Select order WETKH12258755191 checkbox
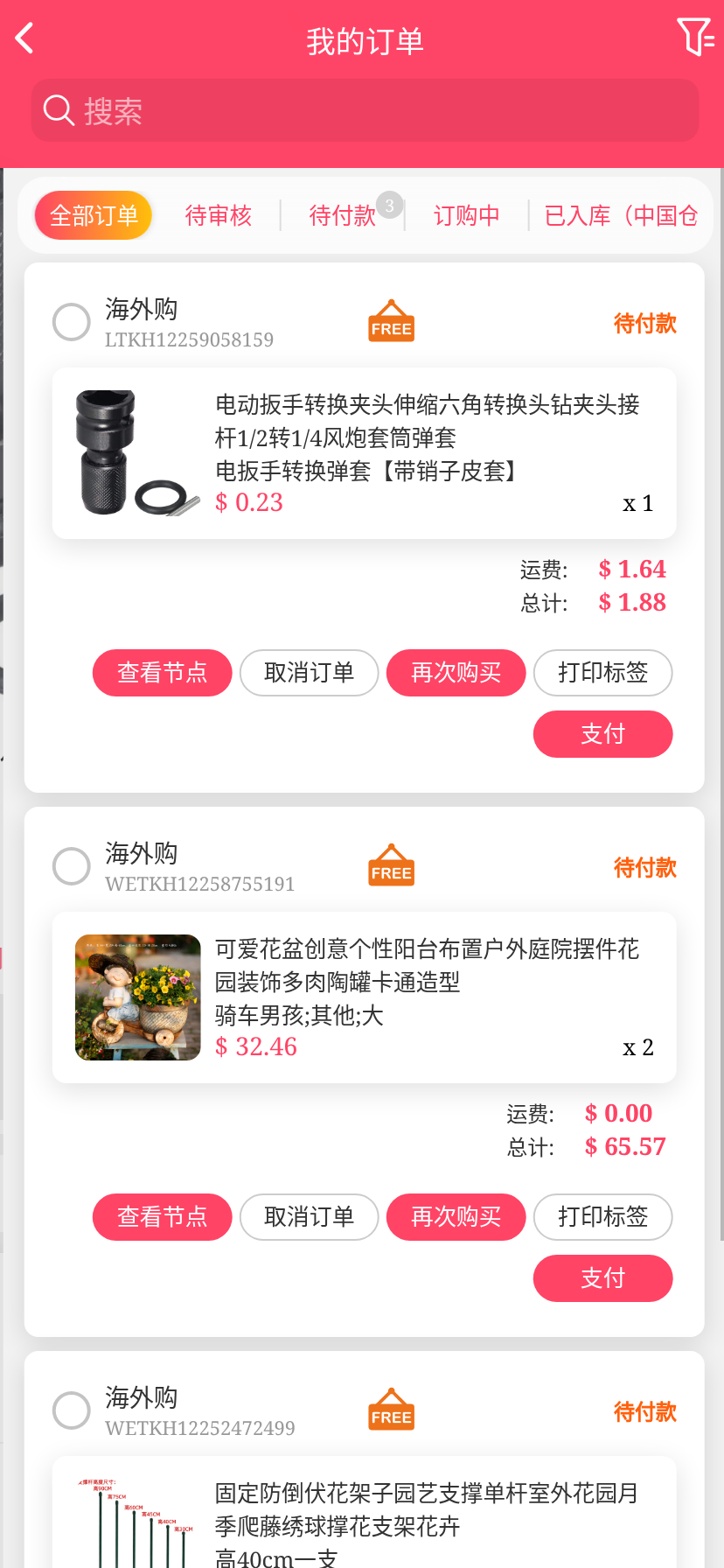This screenshot has width=724, height=1568. pyautogui.click(x=72, y=866)
